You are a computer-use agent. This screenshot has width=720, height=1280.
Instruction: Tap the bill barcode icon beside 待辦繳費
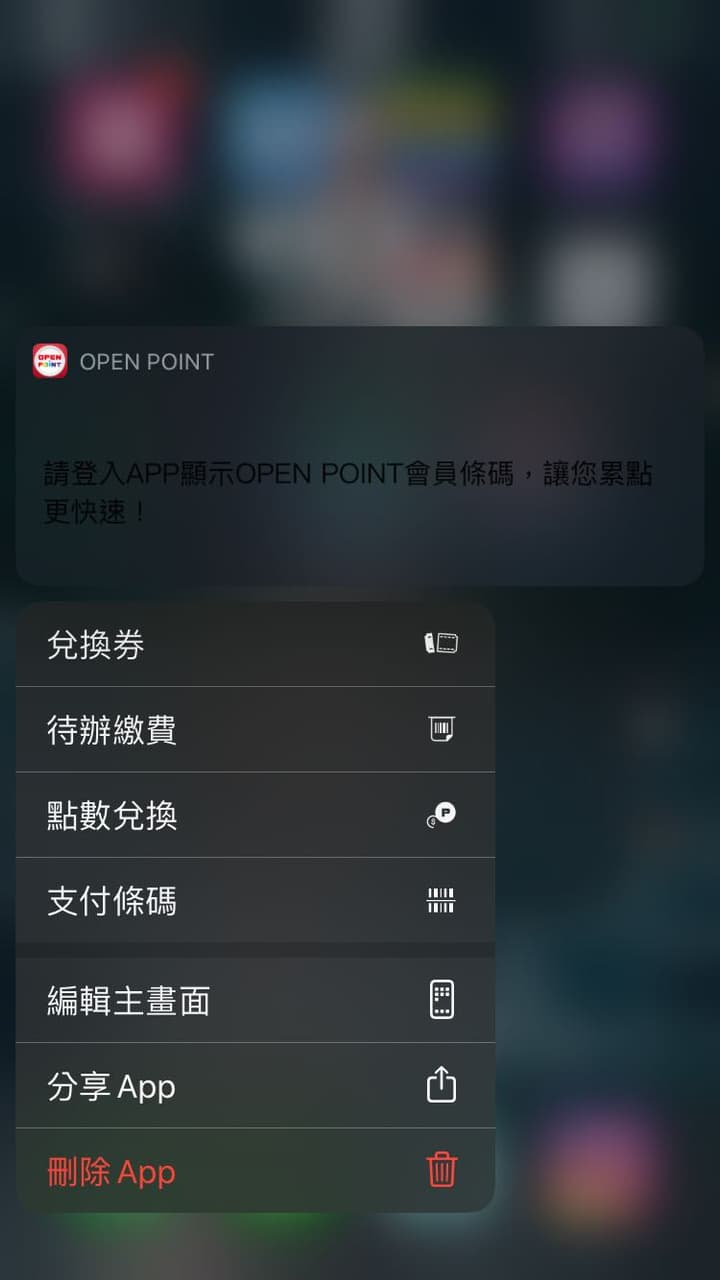click(x=440, y=730)
